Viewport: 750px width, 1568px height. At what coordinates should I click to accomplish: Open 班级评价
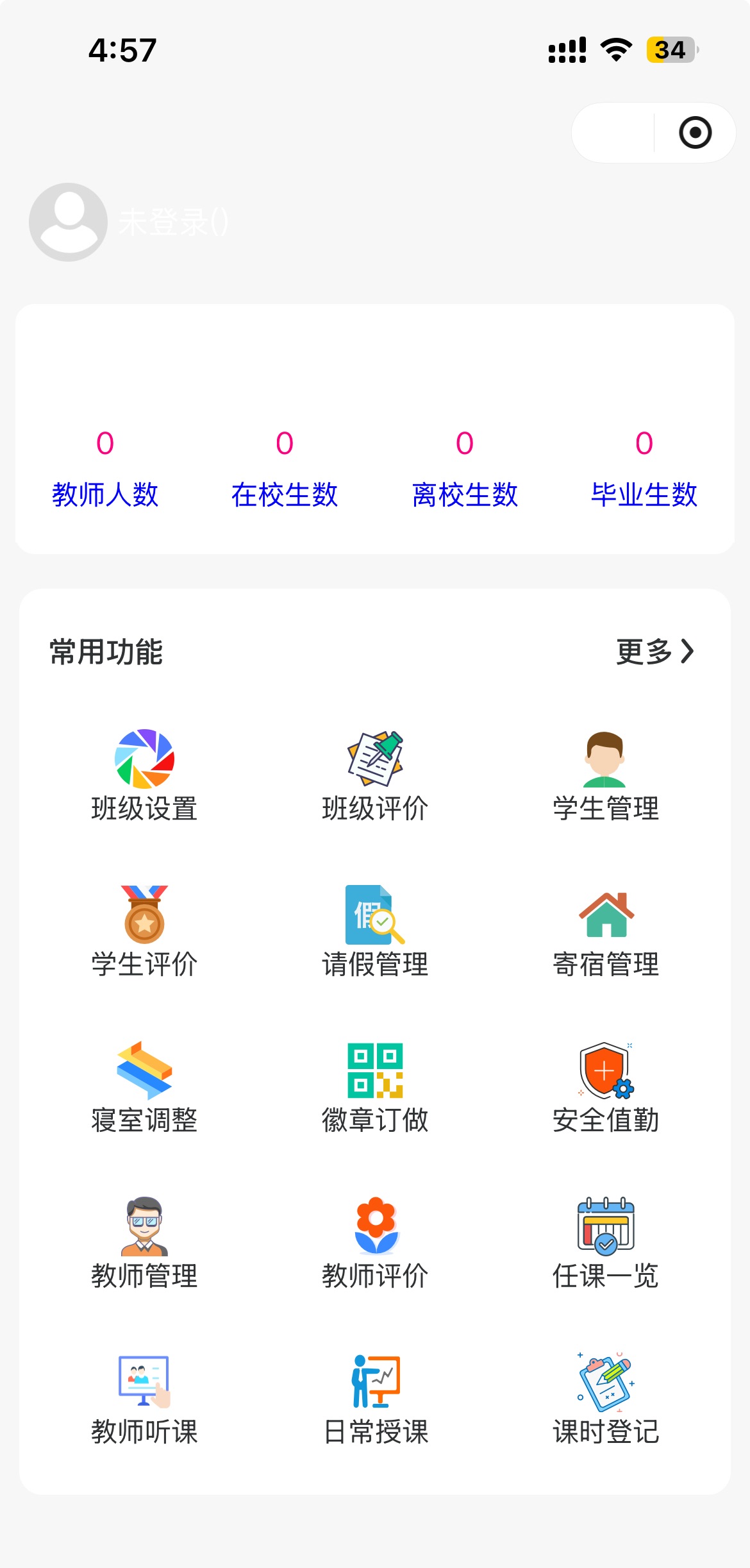click(375, 775)
